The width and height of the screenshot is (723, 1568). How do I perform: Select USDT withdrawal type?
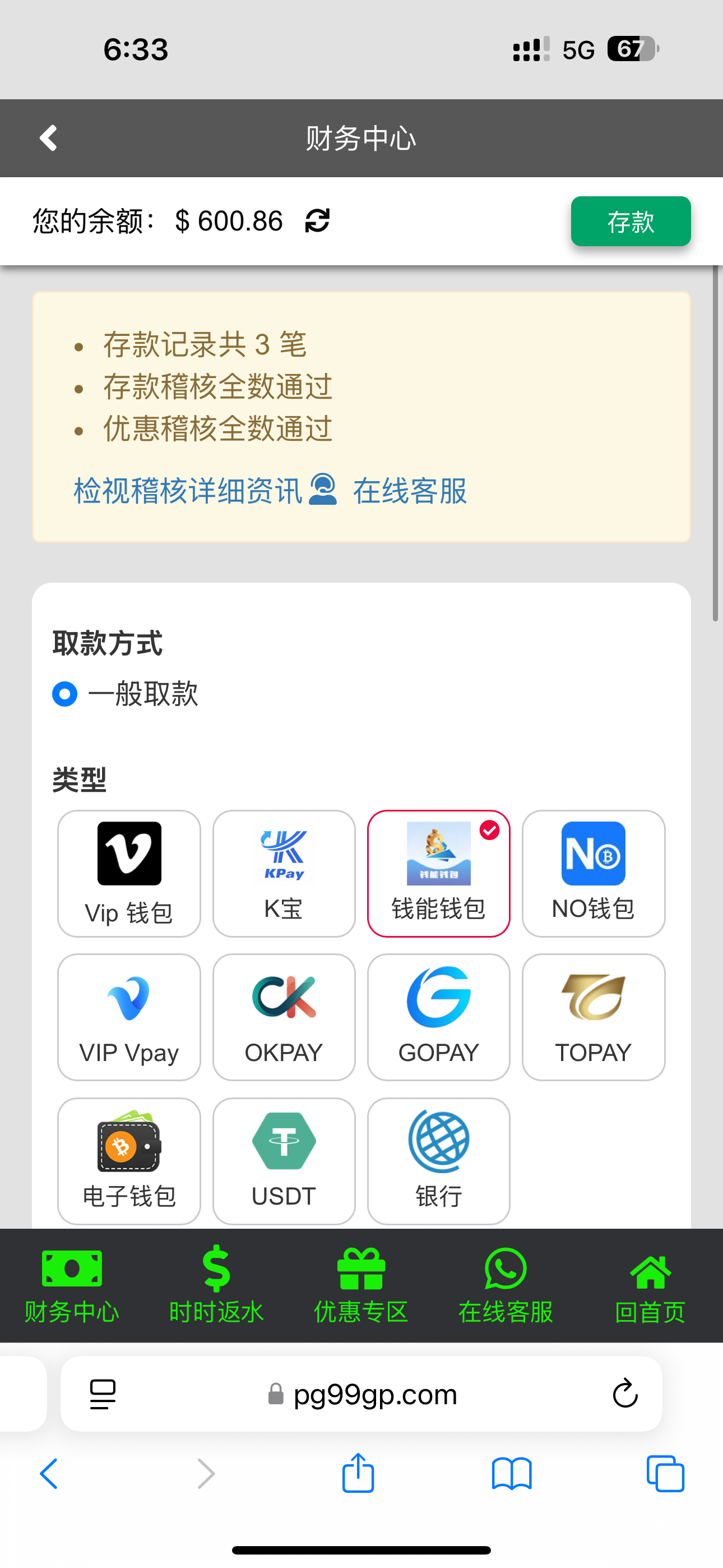coord(284,1160)
